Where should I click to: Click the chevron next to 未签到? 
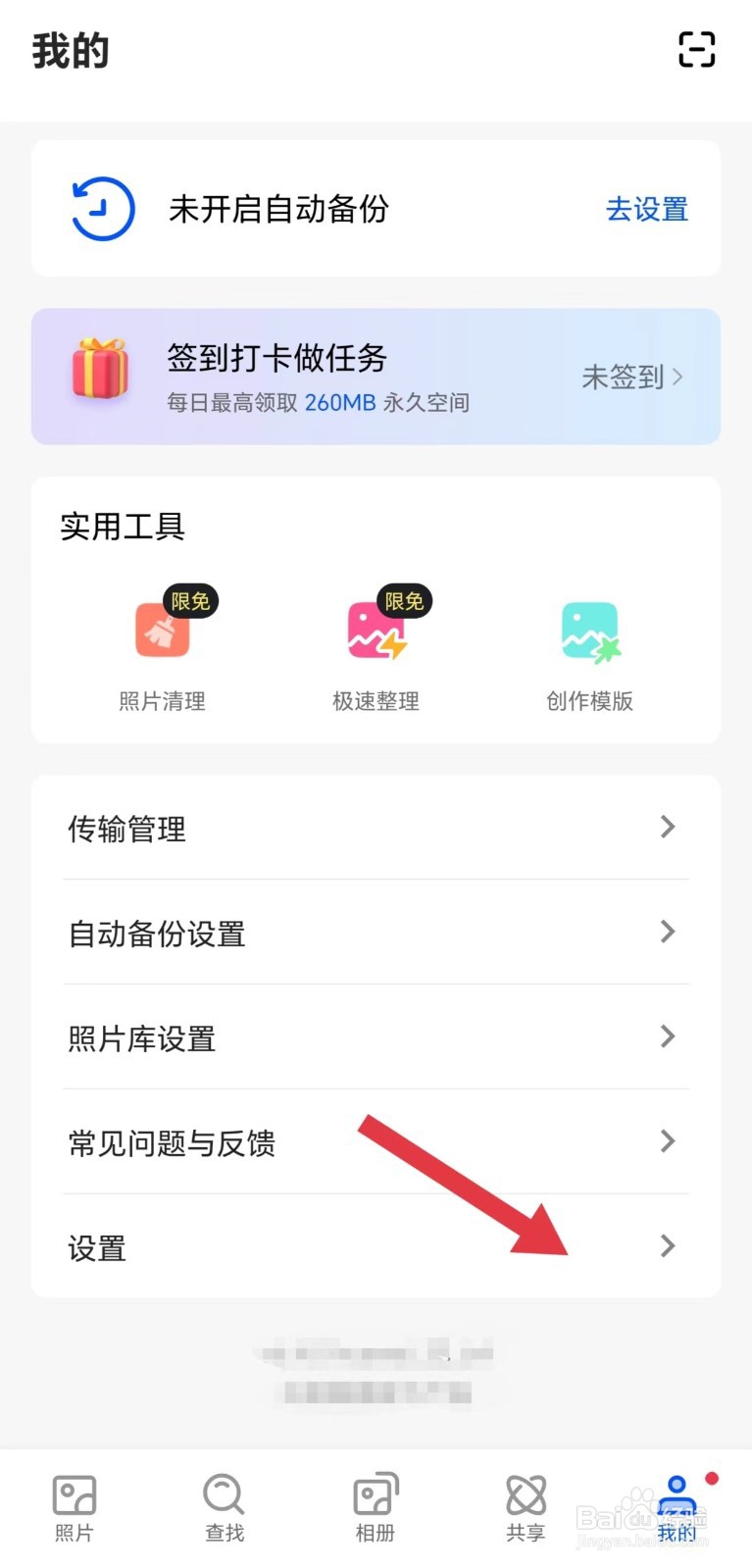pyautogui.click(x=679, y=376)
